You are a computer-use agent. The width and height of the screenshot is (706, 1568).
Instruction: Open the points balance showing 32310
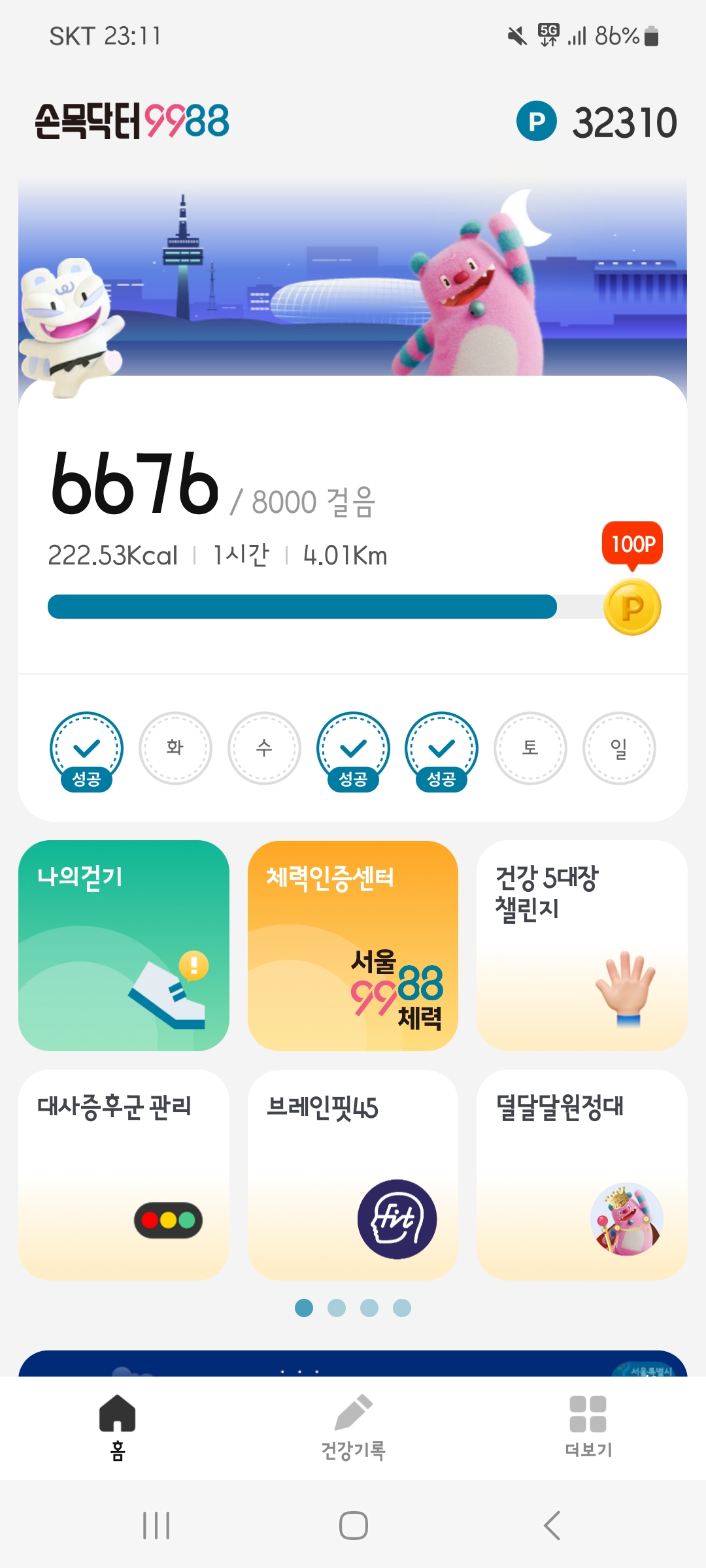[597, 122]
